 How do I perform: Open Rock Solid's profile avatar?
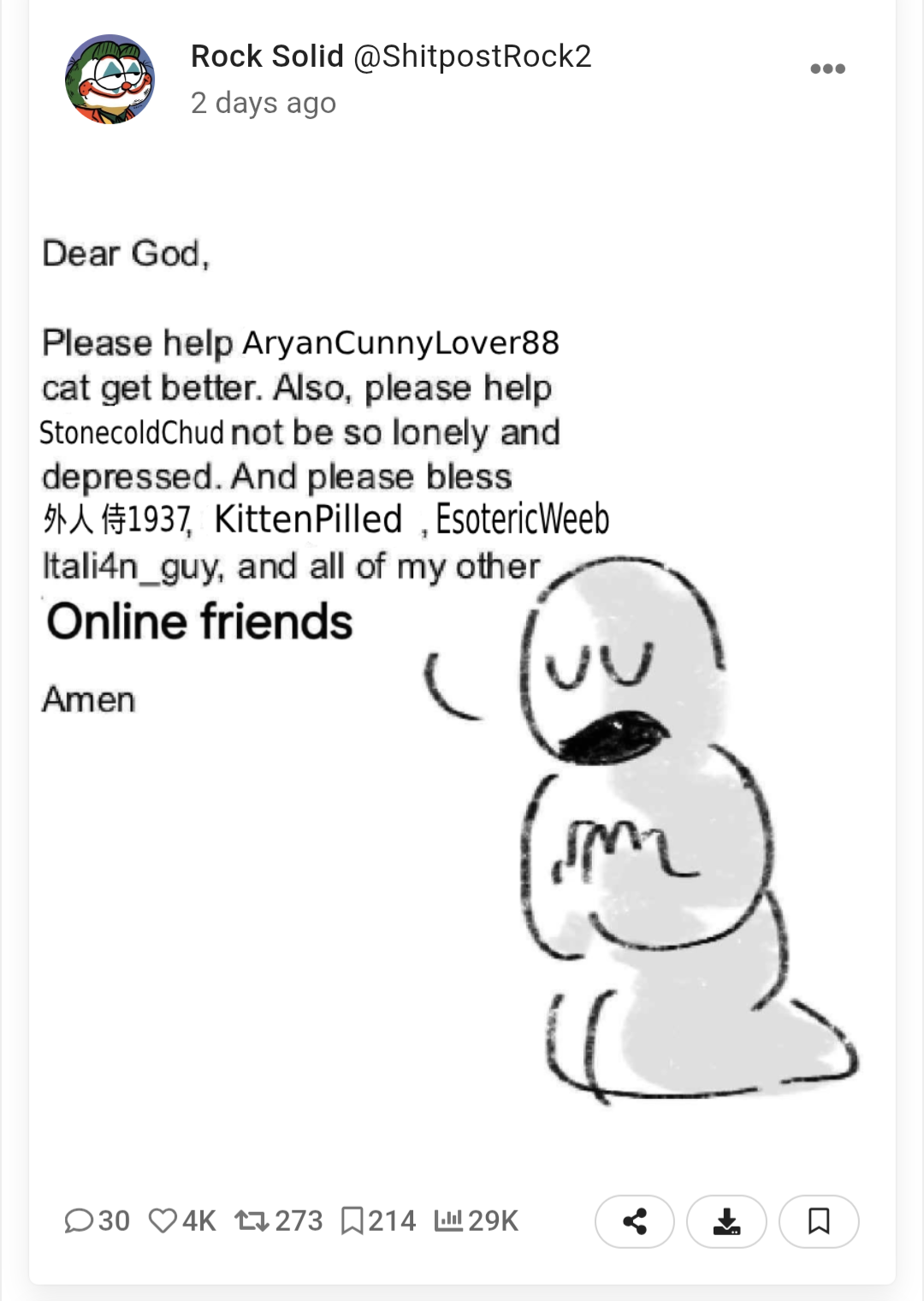click(110, 80)
